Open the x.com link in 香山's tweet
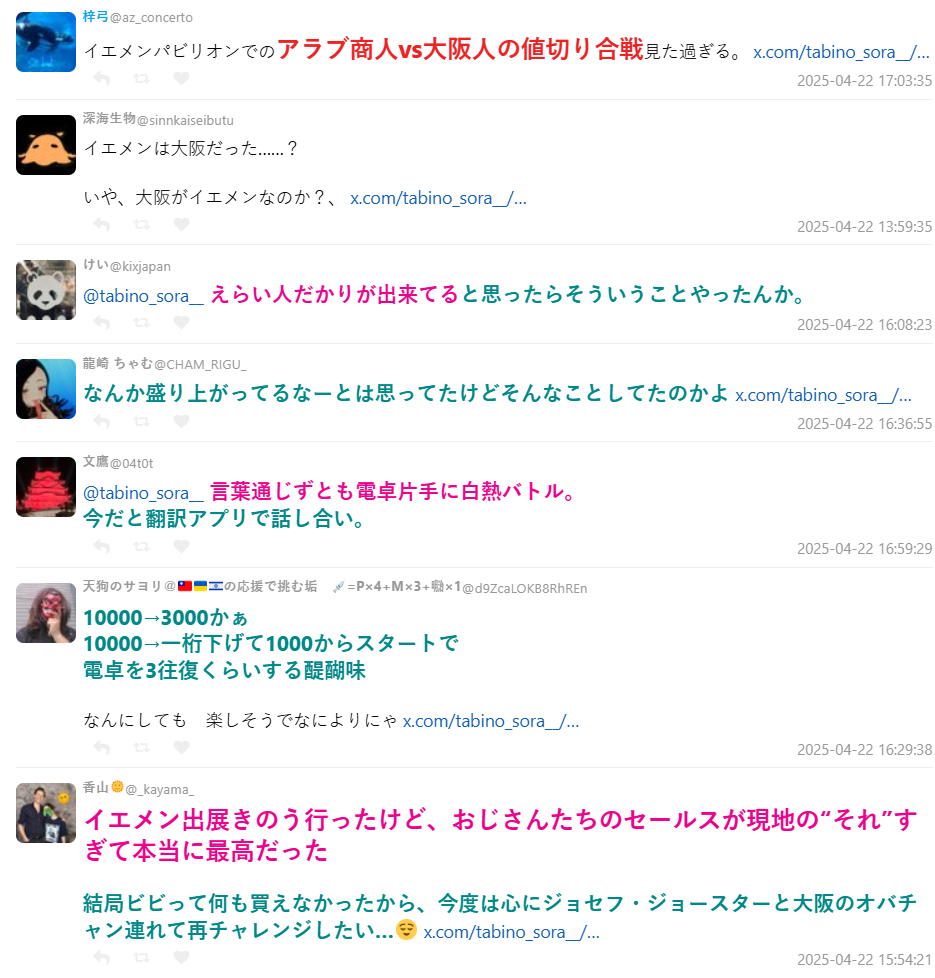The height and width of the screenshot is (978, 935). point(511,932)
